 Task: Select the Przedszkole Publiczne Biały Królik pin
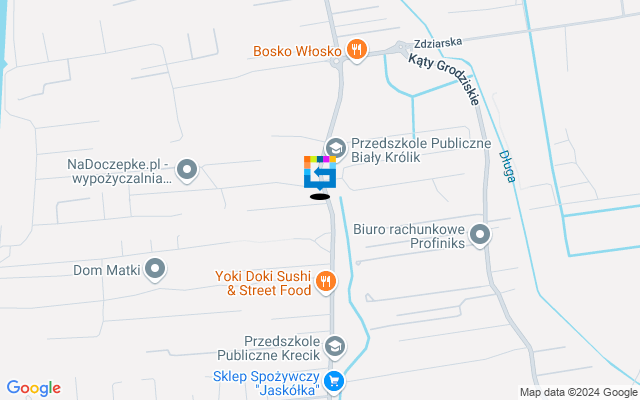[336, 148]
